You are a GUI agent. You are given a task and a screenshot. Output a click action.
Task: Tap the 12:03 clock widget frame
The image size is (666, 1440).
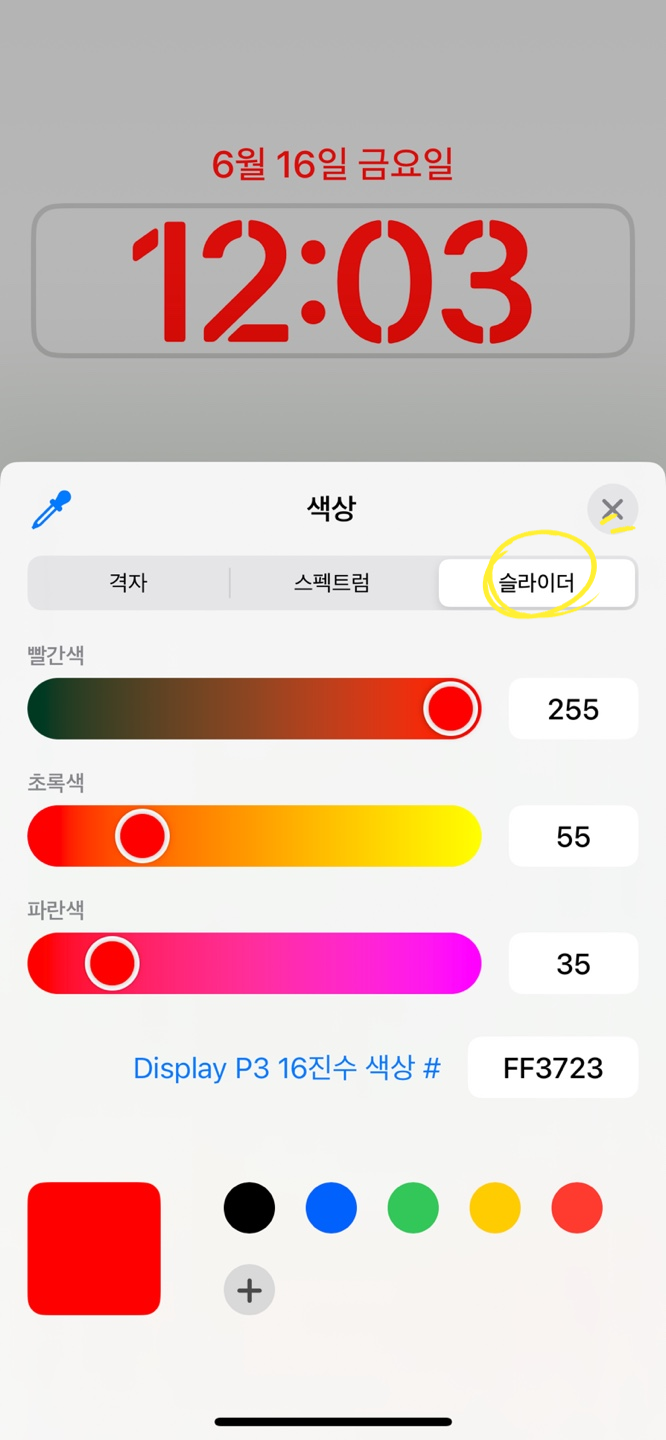coord(333,280)
